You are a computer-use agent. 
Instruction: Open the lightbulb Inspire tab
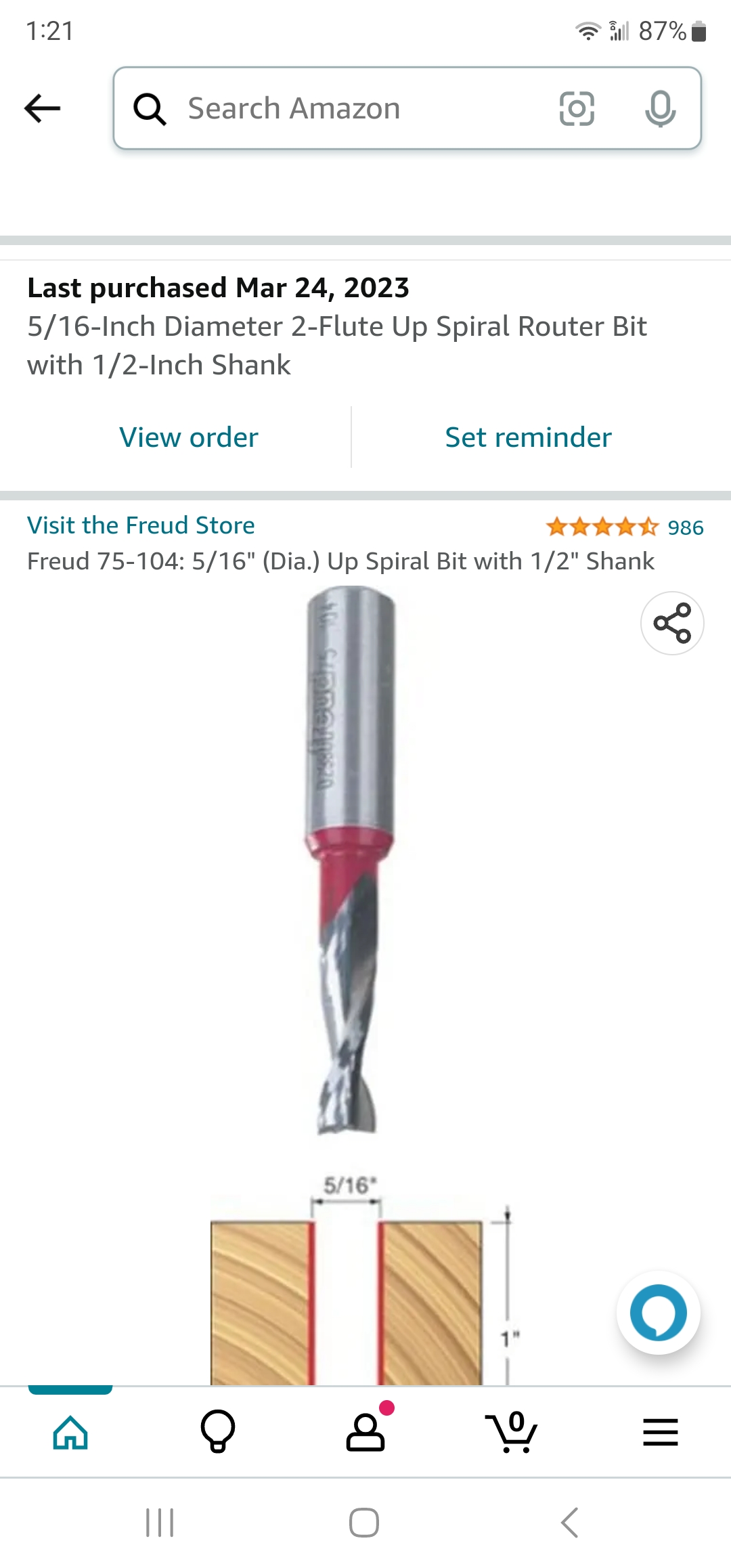(218, 1431)
